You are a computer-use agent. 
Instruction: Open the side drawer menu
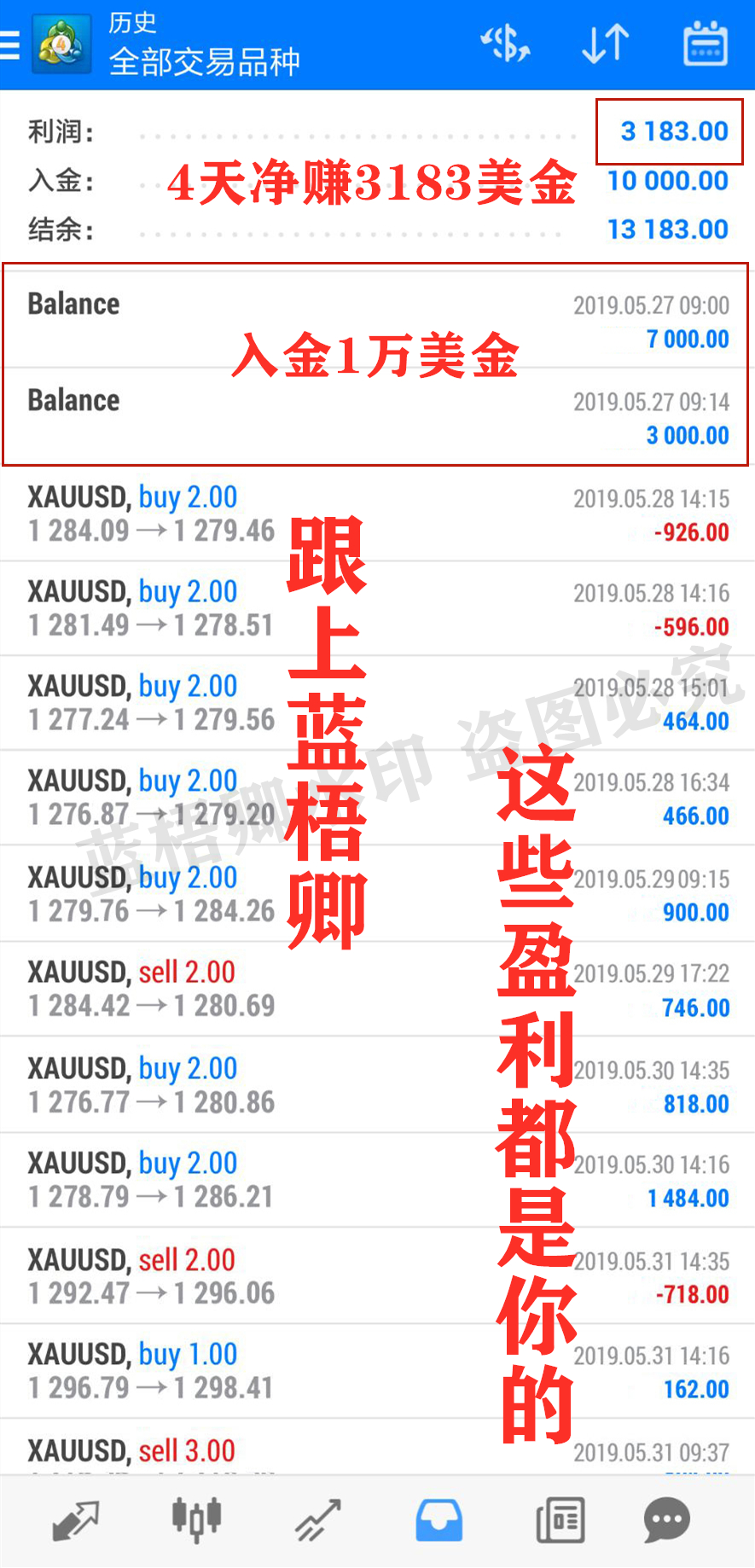9,44
